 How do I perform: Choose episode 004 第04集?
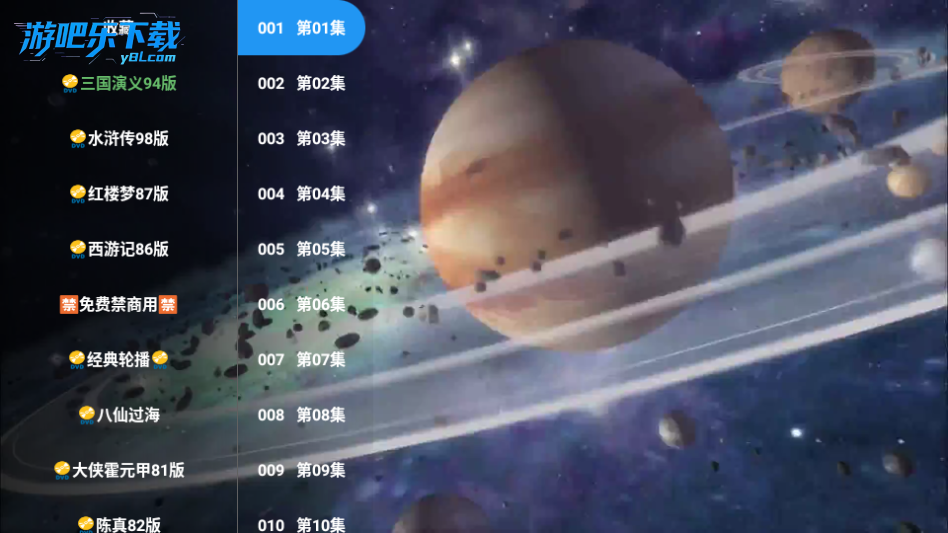pyautogui.click(x=301, y=193)
